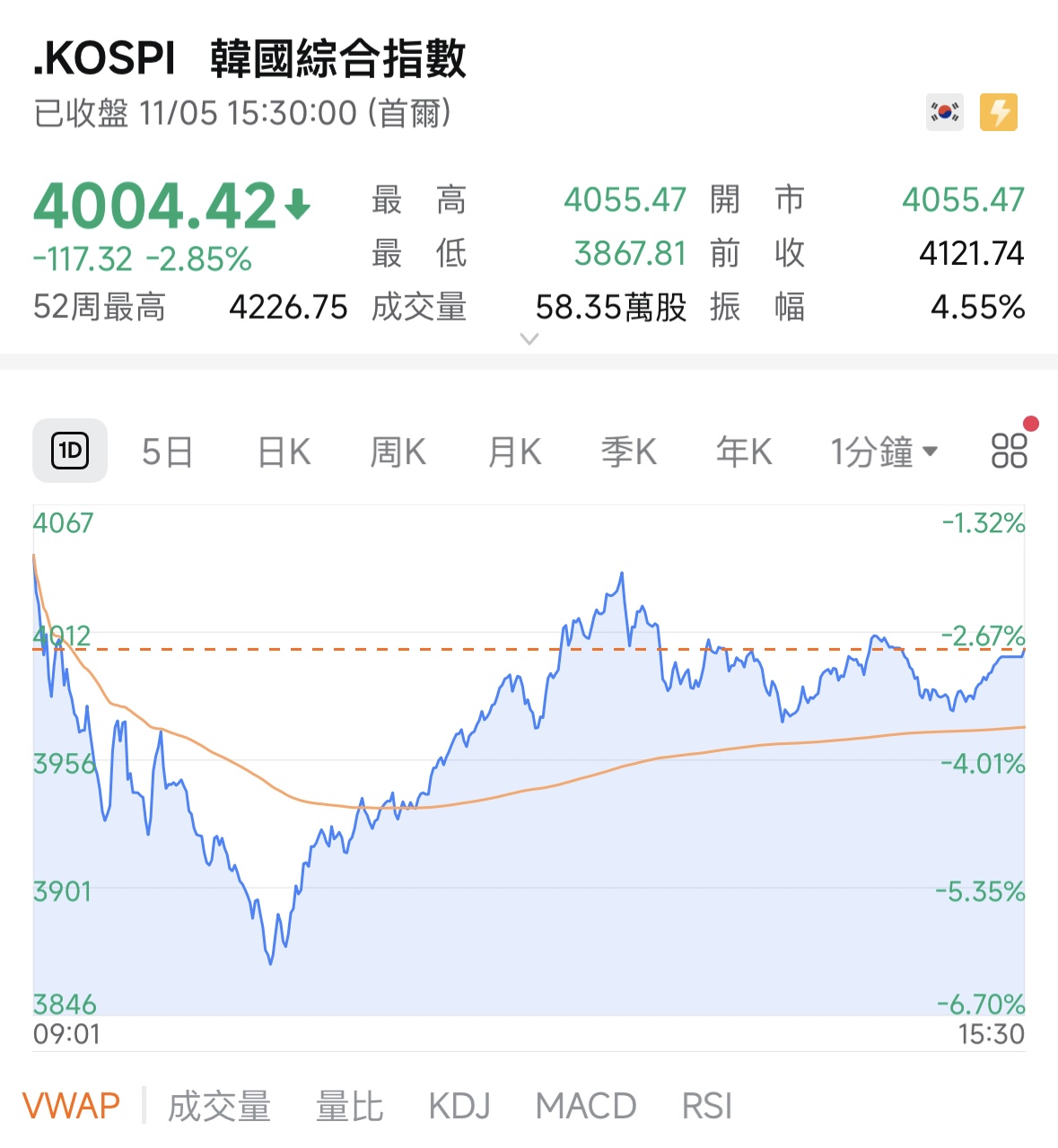
Task: Select the 1D chart timeframe
Action: 70,451
